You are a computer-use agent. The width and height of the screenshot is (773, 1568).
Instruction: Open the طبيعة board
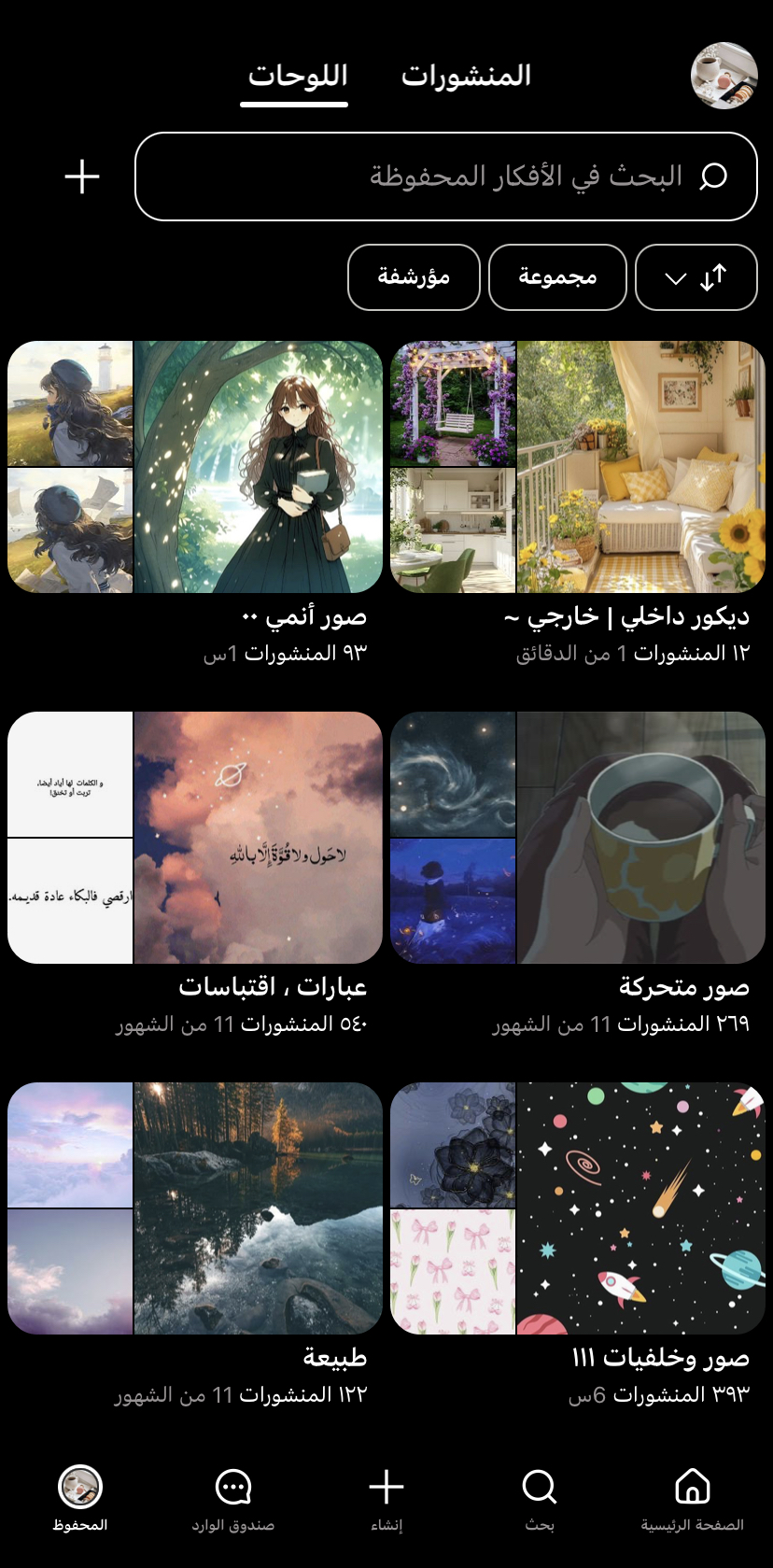pyautogui.click(x=195, y=1208)
